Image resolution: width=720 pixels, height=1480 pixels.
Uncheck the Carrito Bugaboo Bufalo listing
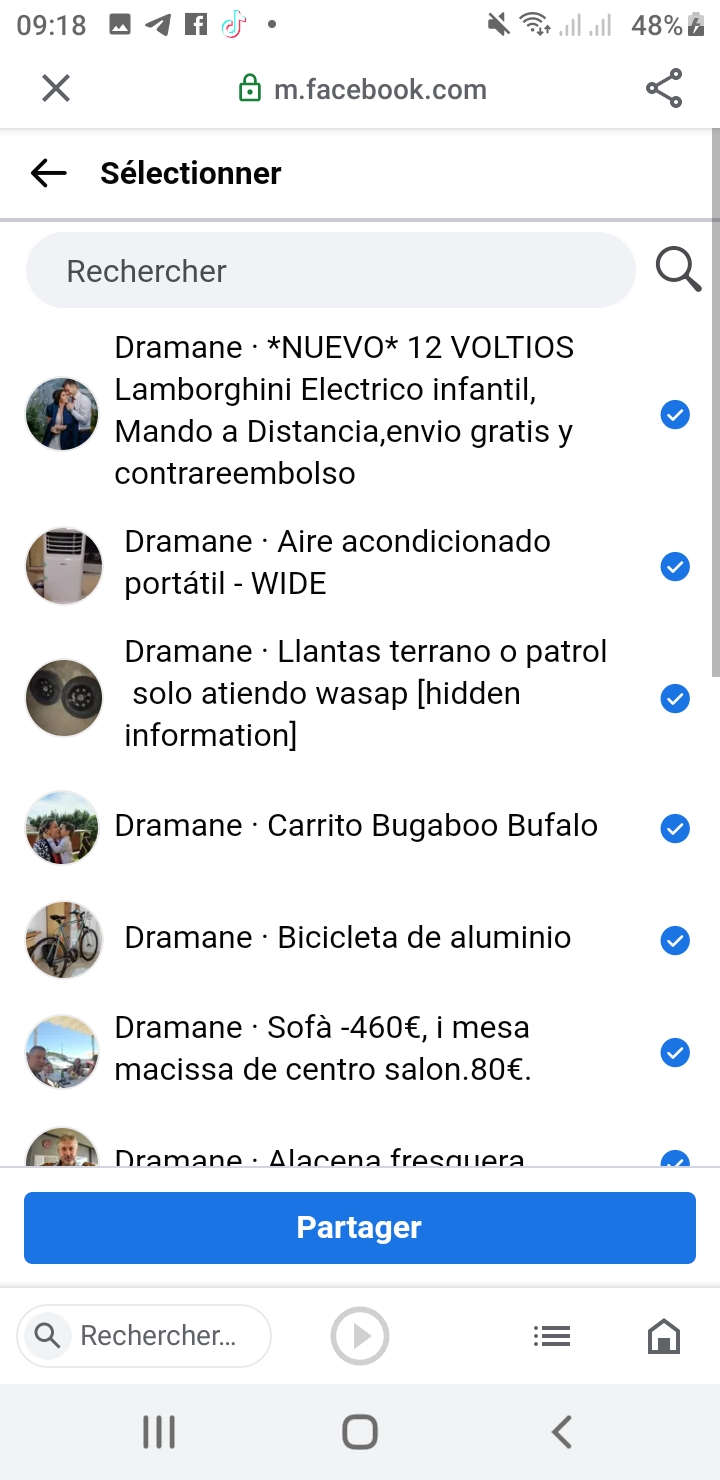(x=675, y=829)
